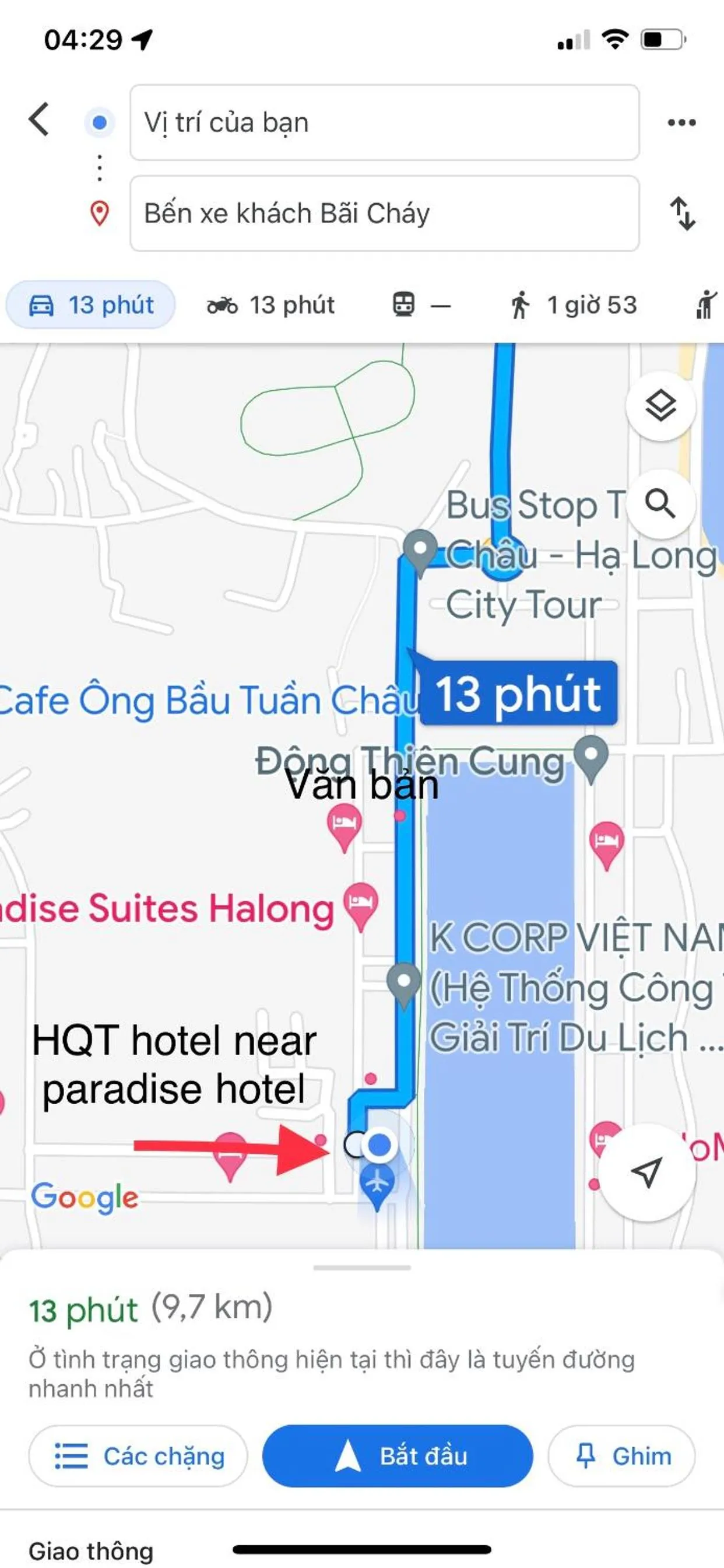
Task: Switch to walking directions mode
Action: (x=575, y=306)
